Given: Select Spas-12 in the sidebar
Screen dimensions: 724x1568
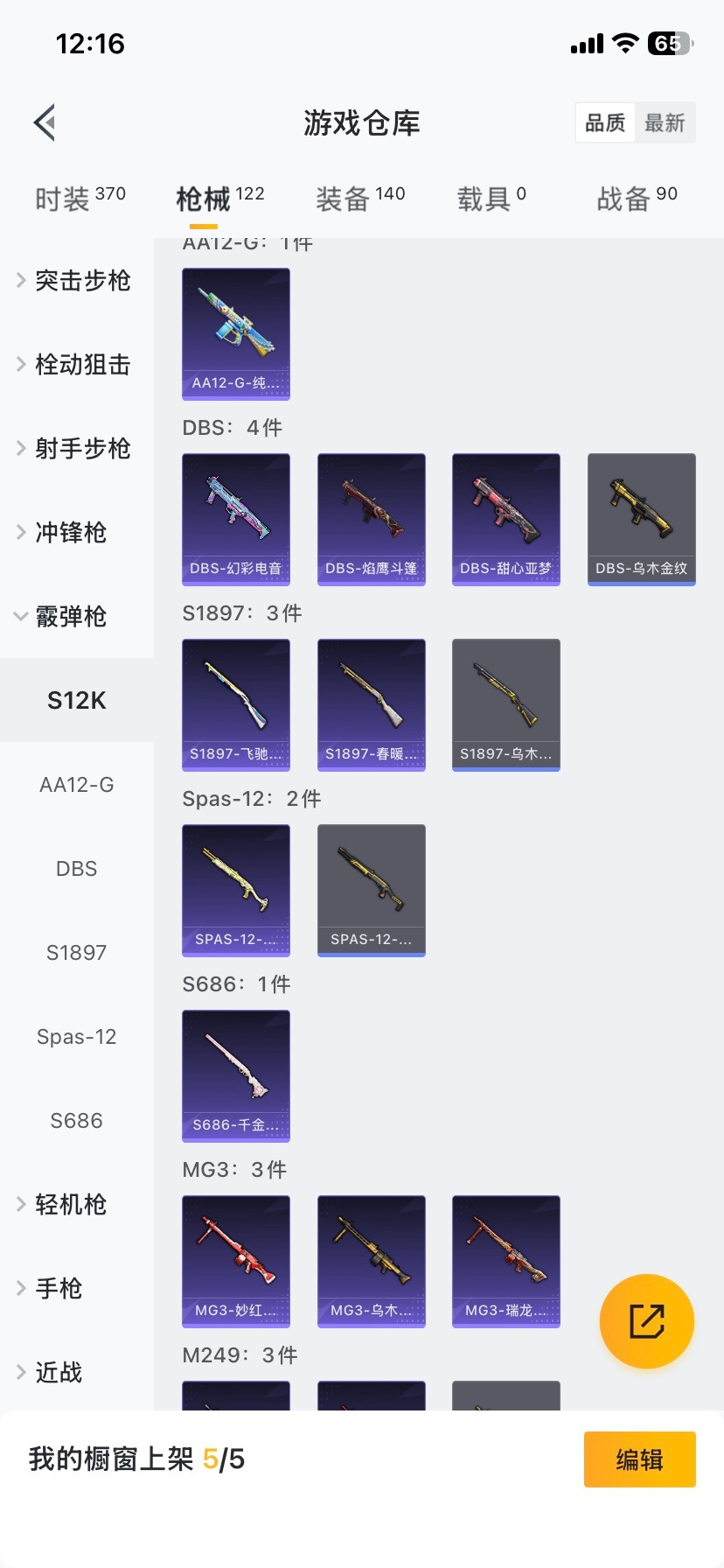Looking at the screenshot, I should (x=77, y=1037).
